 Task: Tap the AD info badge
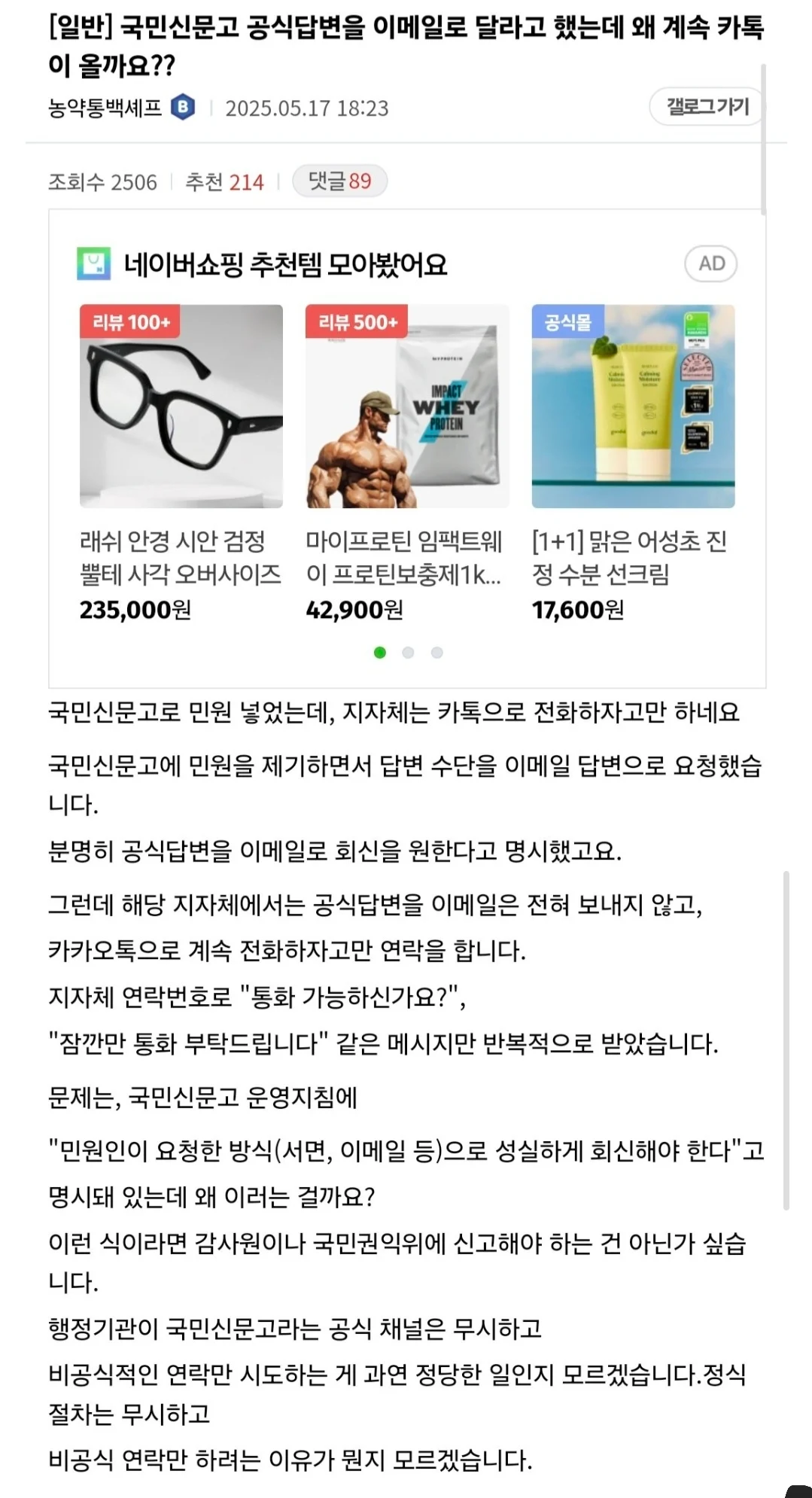(x=710, y=264)
